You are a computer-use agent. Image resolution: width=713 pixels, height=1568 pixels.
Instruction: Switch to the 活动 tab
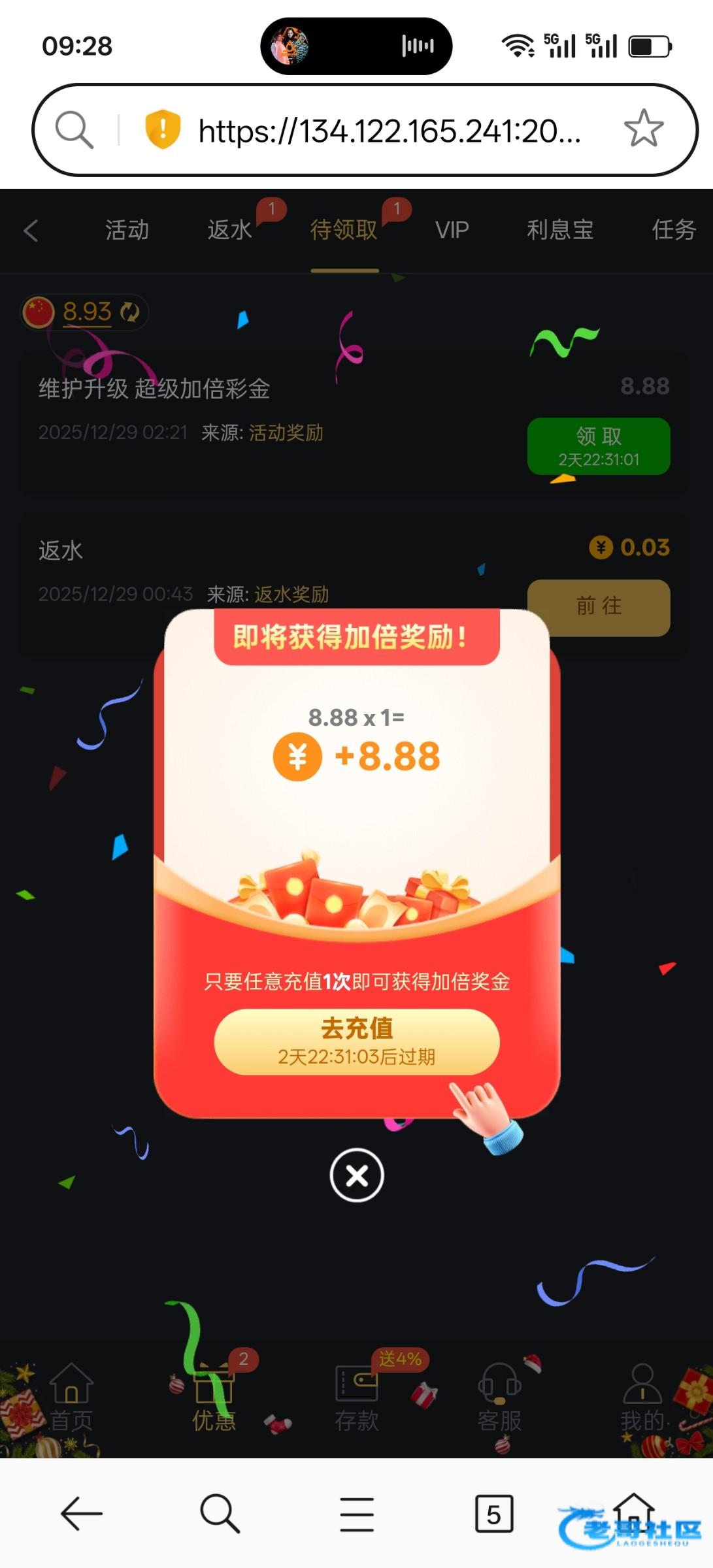pos(127,230)
